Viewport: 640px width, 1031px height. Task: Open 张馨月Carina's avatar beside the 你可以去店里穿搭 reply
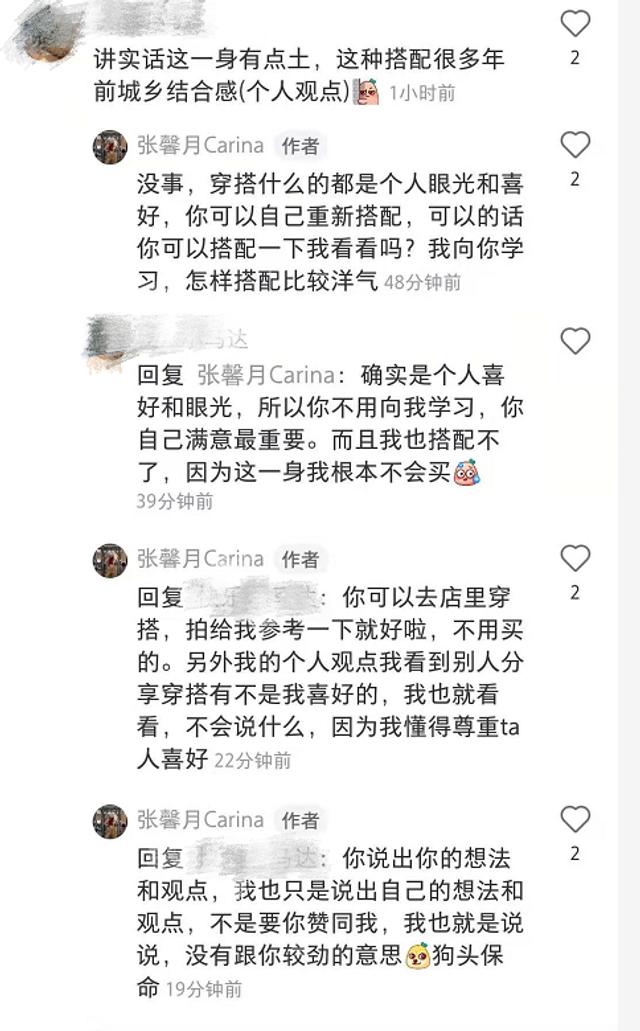tap(110, 560)
